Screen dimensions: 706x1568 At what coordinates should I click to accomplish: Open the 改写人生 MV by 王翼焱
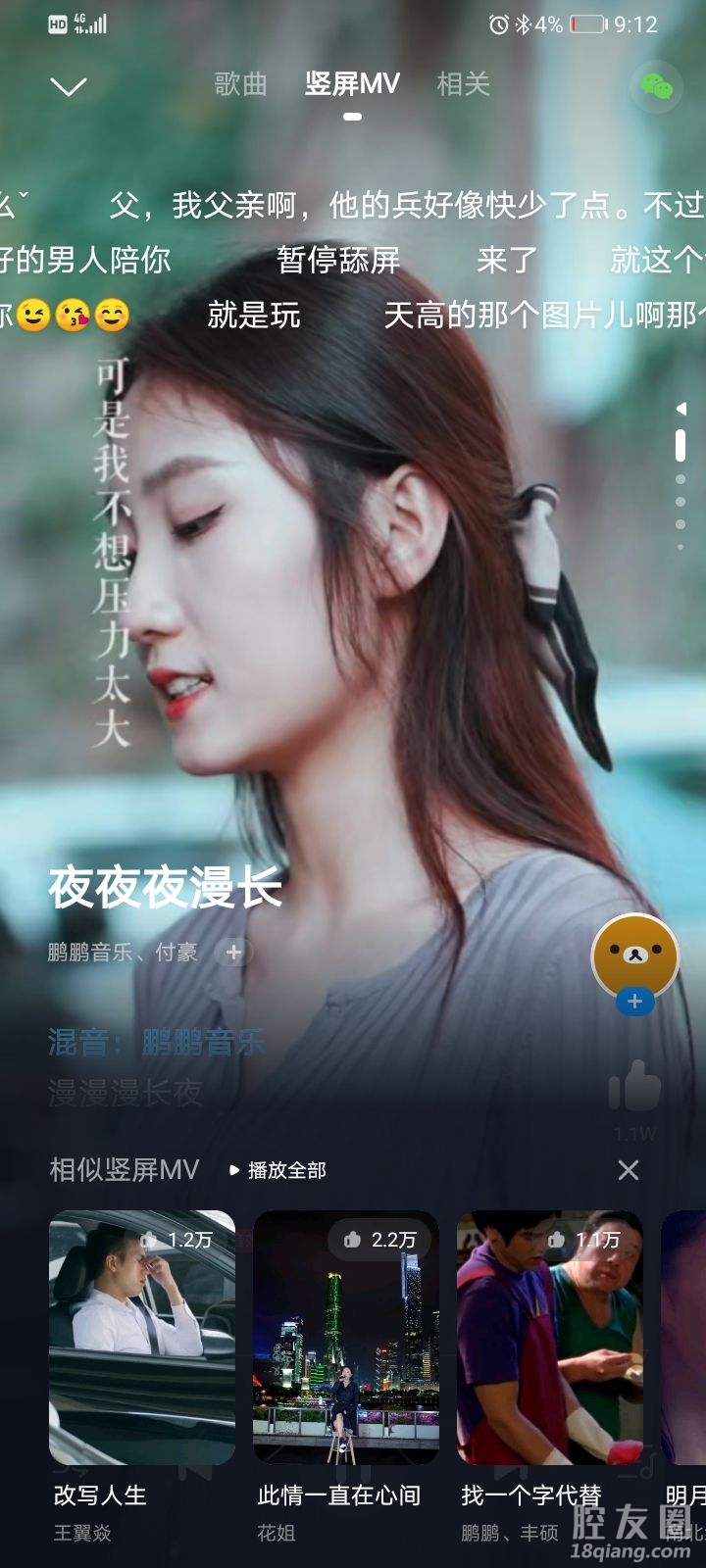(142, 1338)
